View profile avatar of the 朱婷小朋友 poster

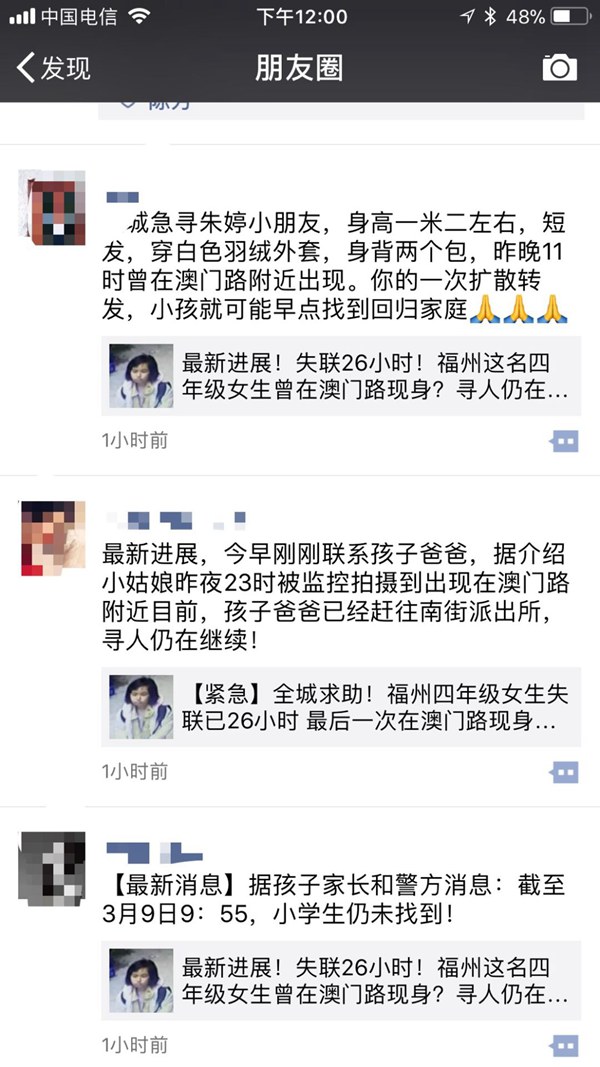(x=52, y=208)
